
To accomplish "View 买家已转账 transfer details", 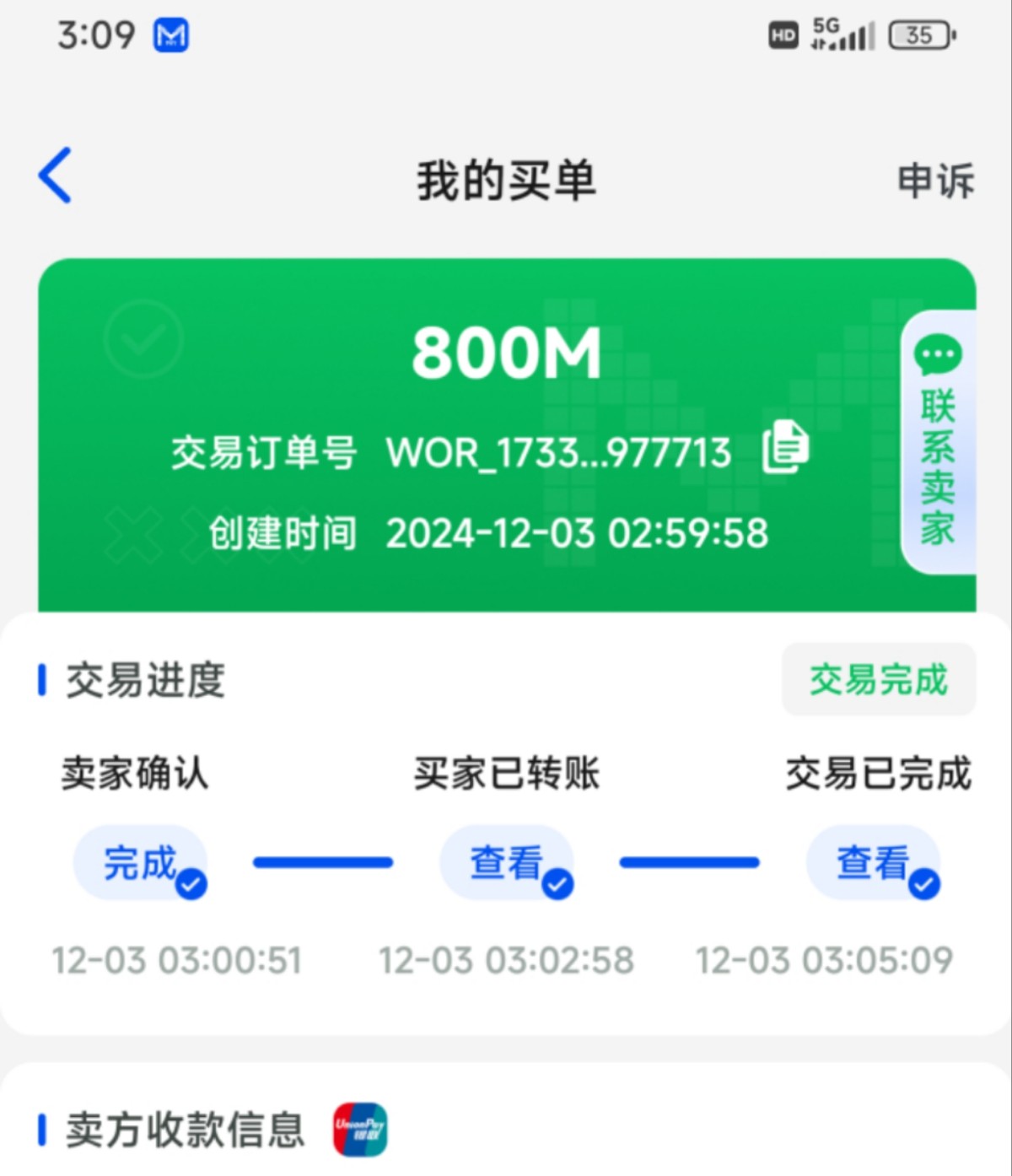I will pyautogui.click(x=506, y=863).
